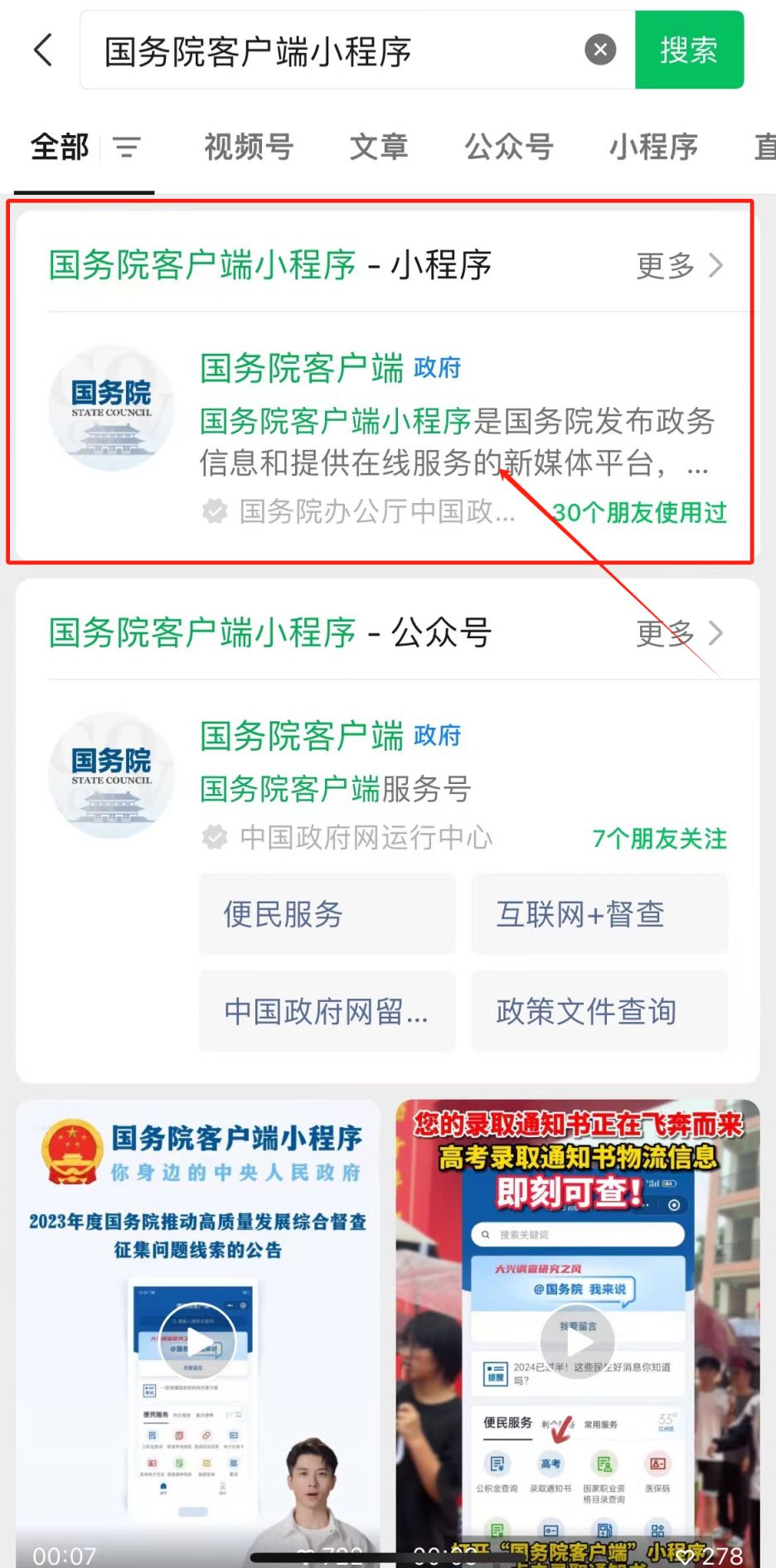Switch to the 小程序 tab
Image resolution: width=776 pixels, height=1568 pixels.
(653, 148)
